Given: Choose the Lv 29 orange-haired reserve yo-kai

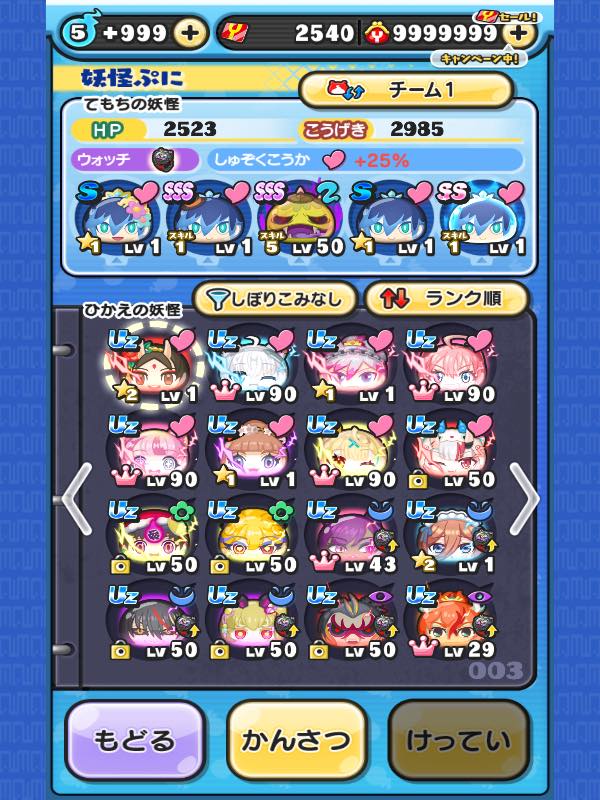Looking at the screenshot, I should [446, 624].
